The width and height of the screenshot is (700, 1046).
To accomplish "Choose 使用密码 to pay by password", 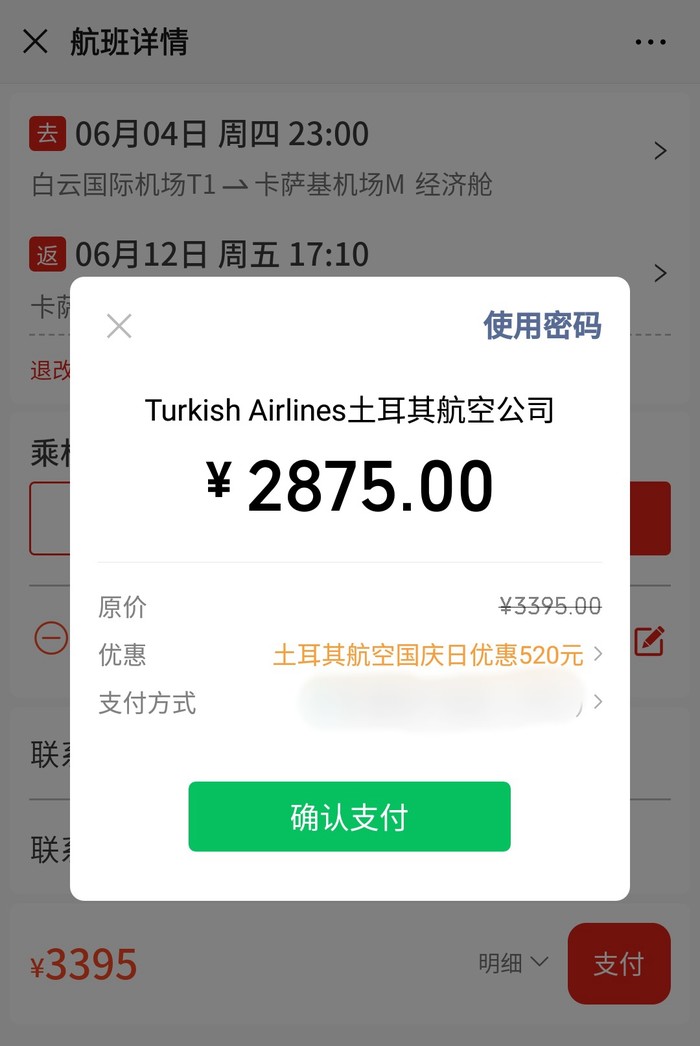I will (542, 326).
